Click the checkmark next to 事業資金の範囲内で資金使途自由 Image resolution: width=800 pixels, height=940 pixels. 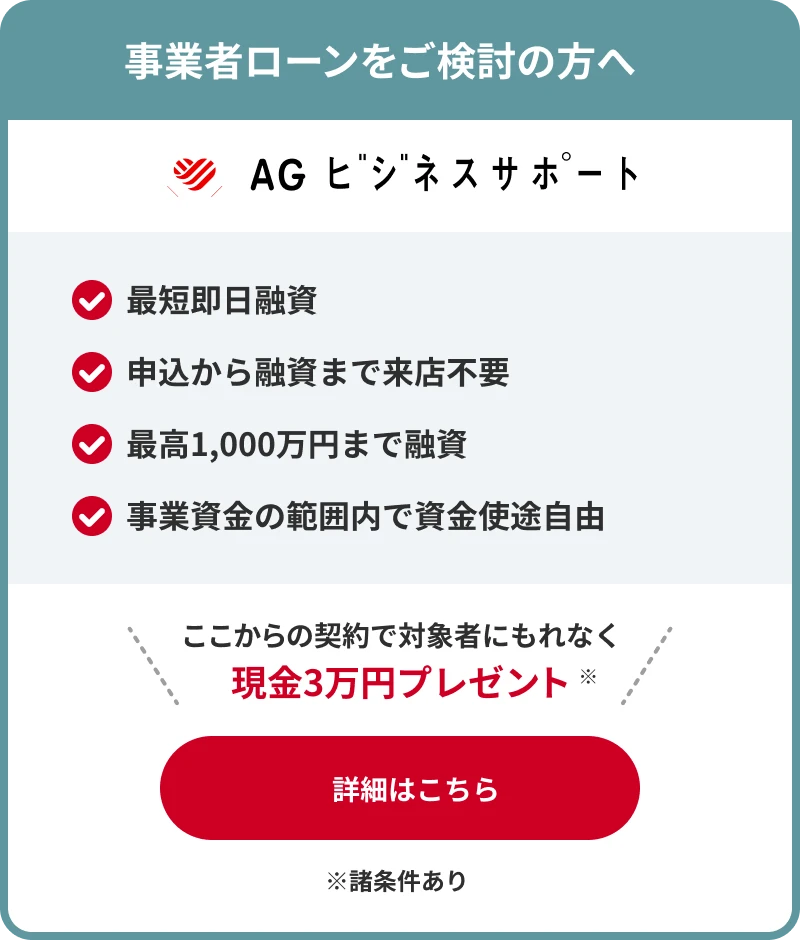[90, 514]
